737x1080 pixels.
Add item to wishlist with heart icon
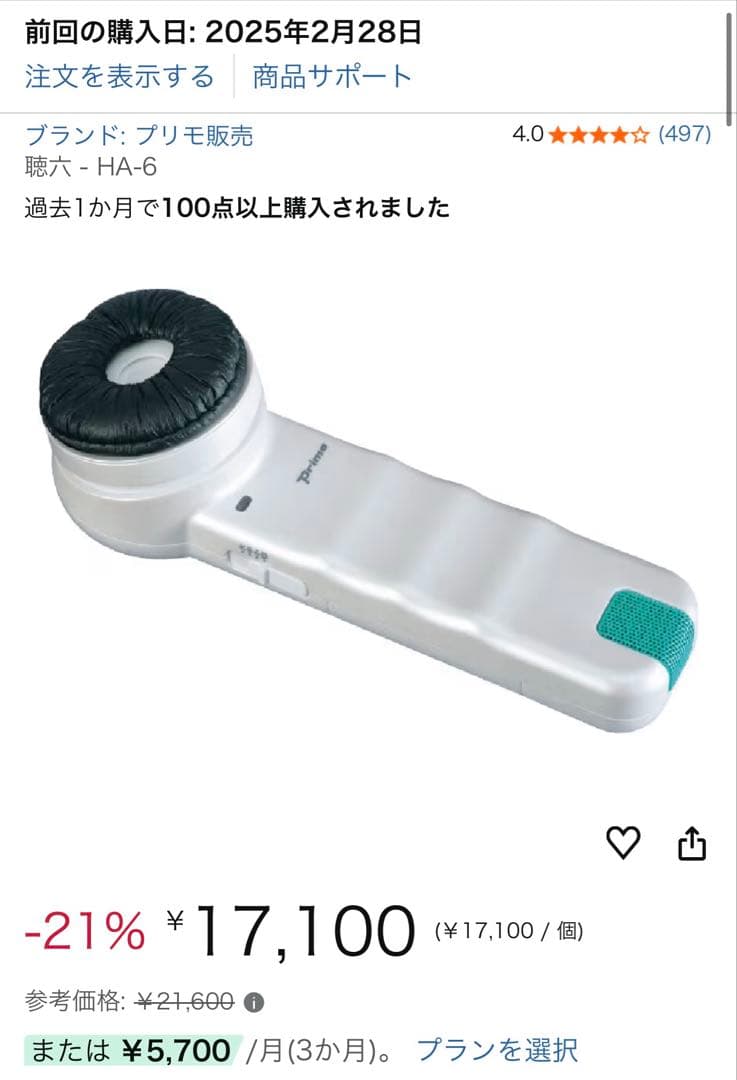click(x=623, y=844)
